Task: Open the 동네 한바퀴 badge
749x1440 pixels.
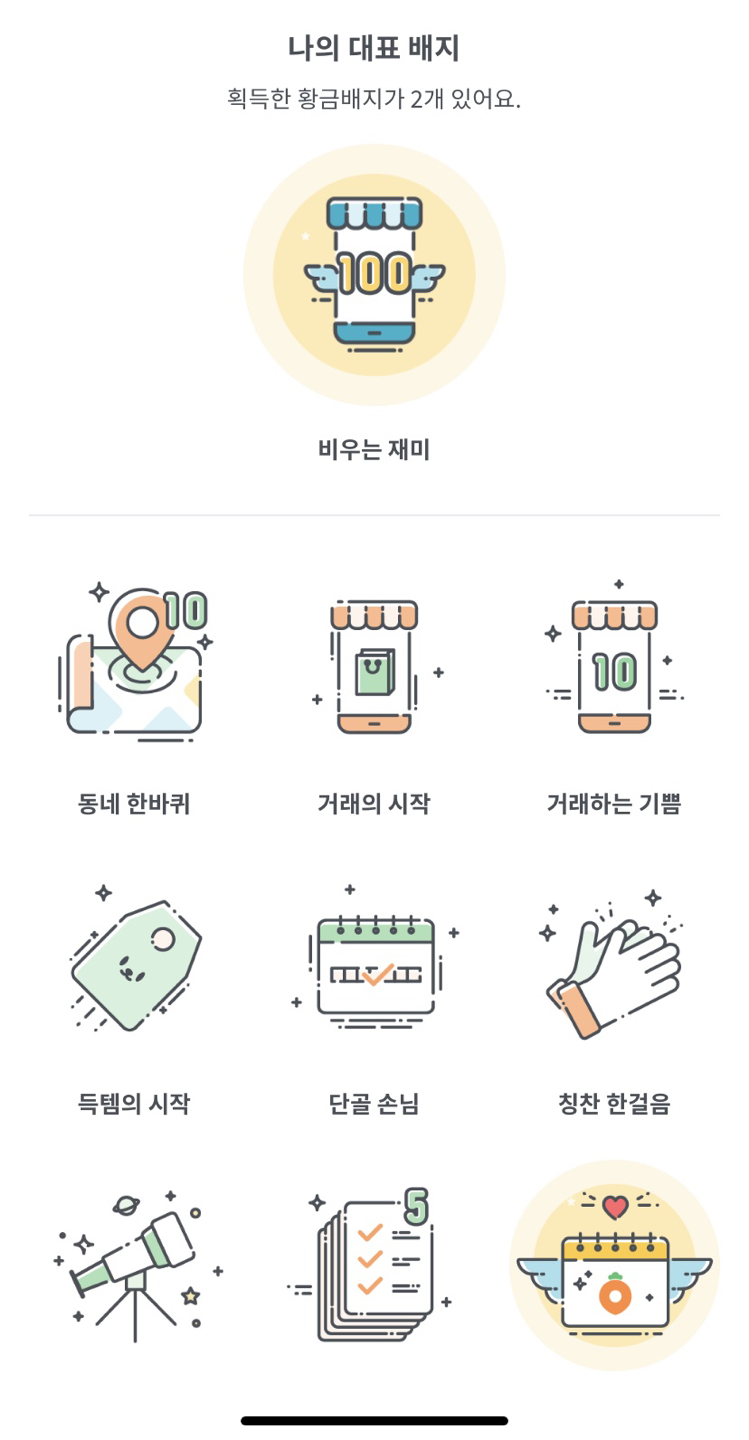Action: (x=134, y=661)
